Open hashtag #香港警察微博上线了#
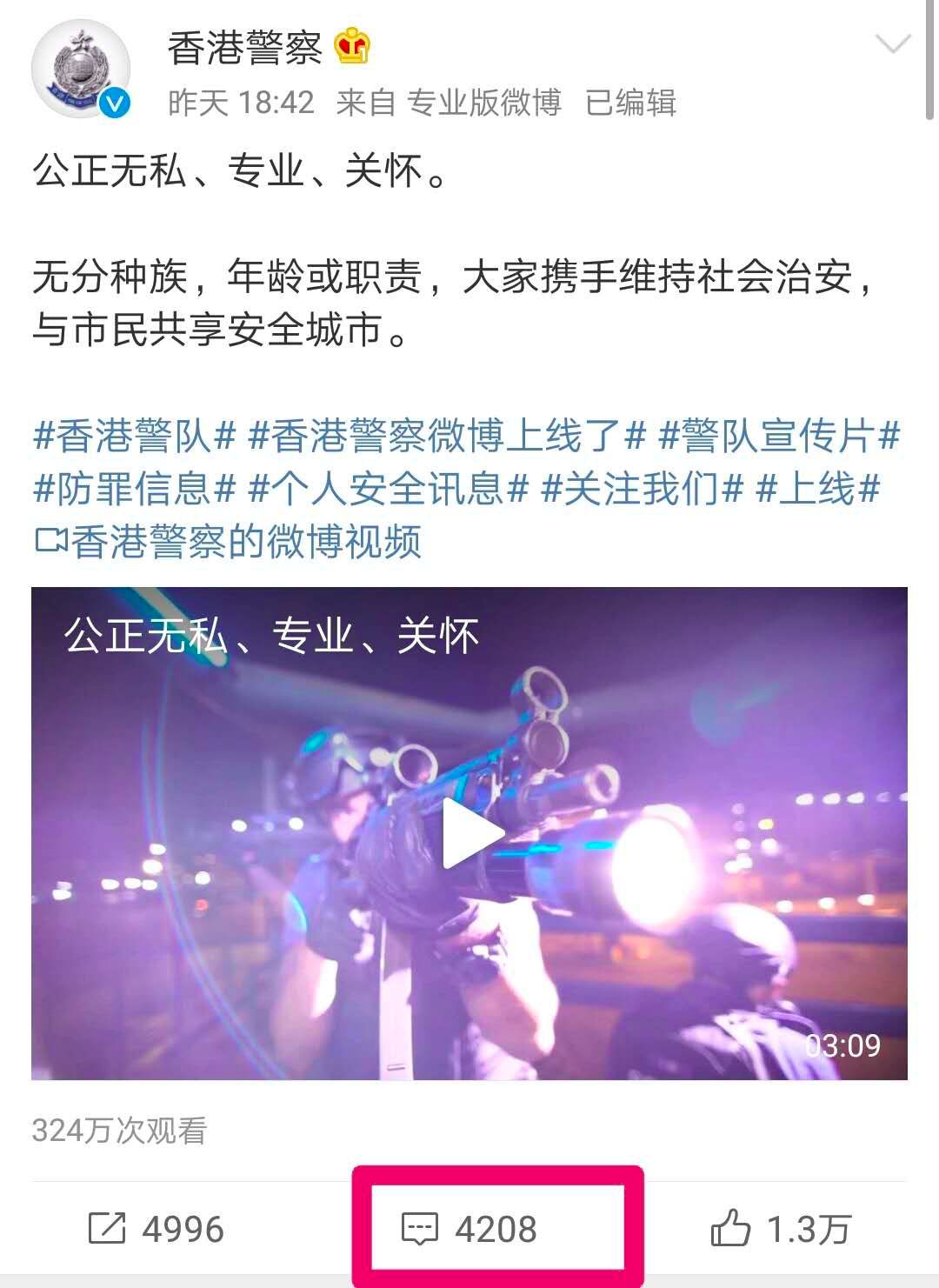This screenshot has height=1288, width=939. [x=447, y=435]
